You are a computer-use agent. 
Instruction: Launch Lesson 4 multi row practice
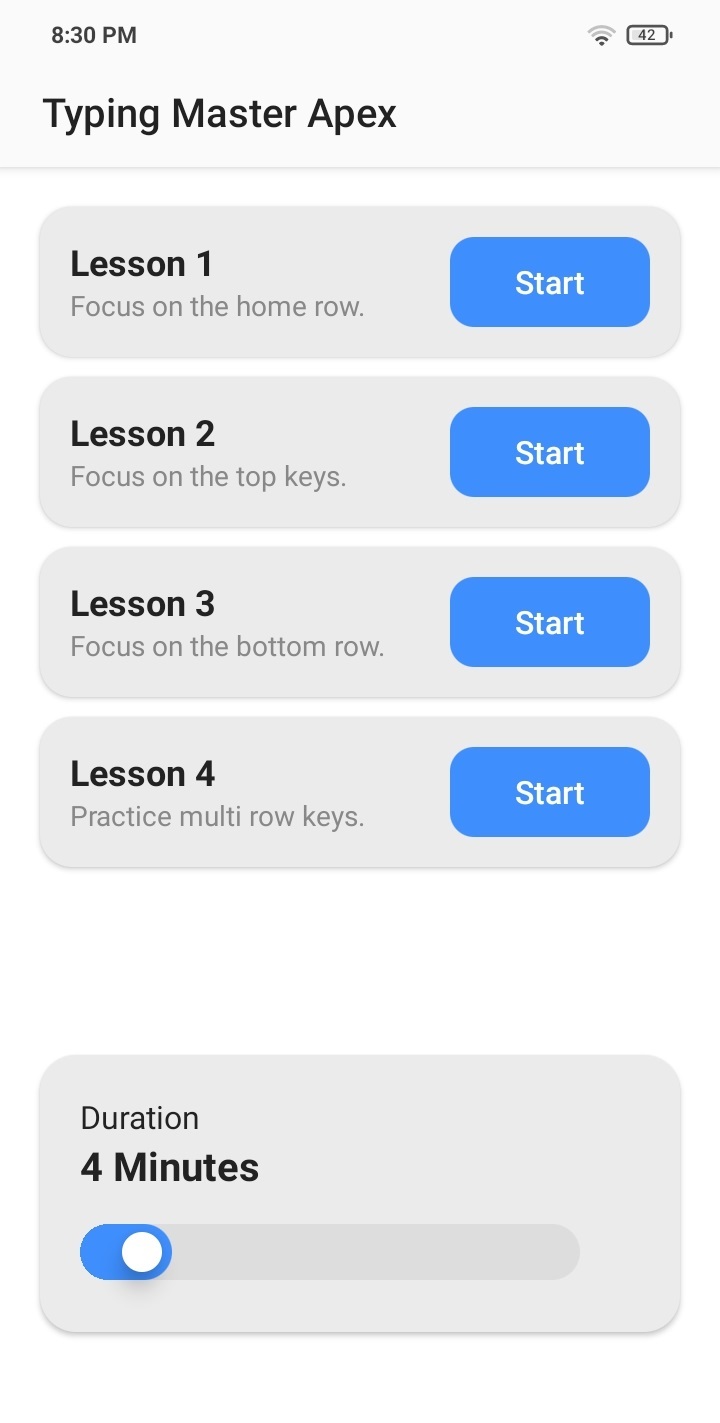549,792
